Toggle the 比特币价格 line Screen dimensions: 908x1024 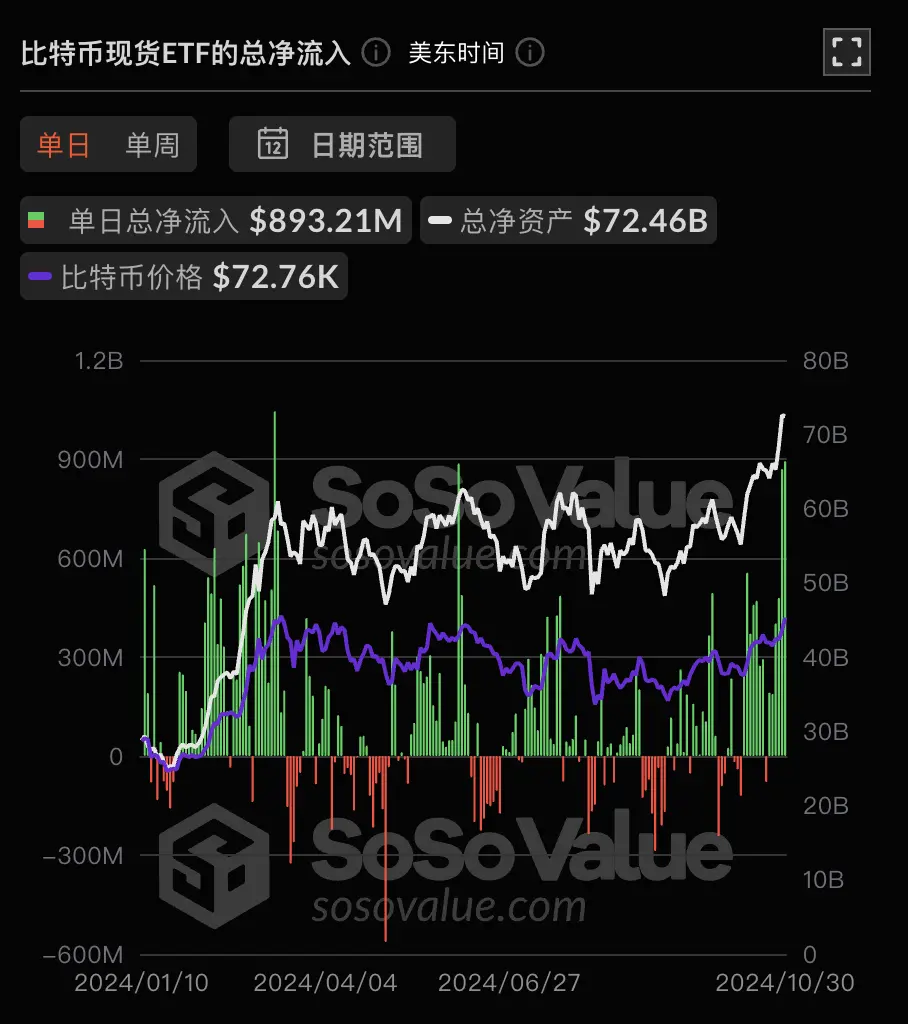click(184, 276)
